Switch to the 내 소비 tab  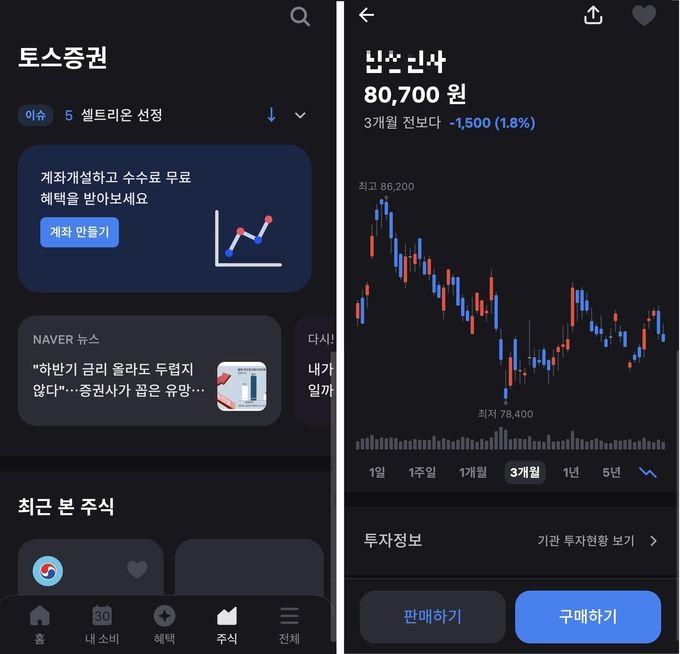coord(102,625)
